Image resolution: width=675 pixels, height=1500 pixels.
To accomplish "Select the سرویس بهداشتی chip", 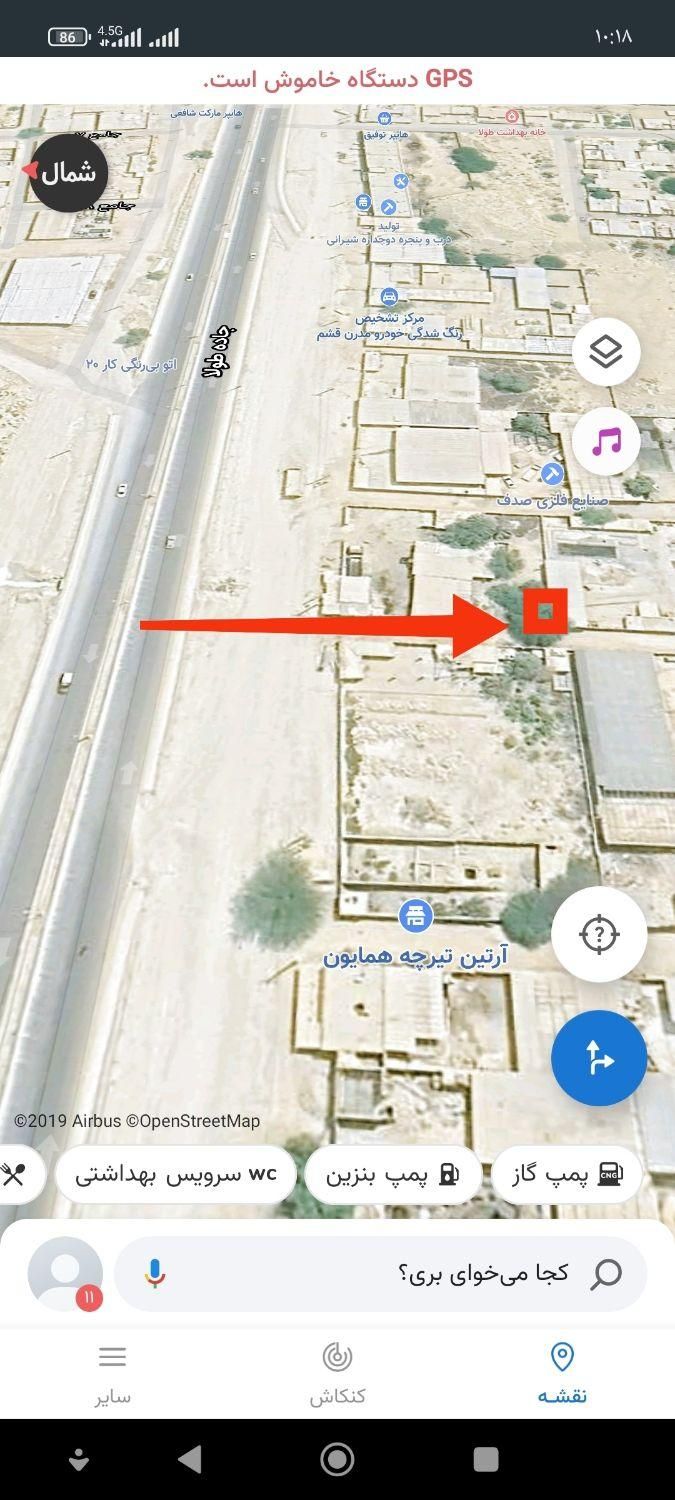I will click(x=176, y=1174).
